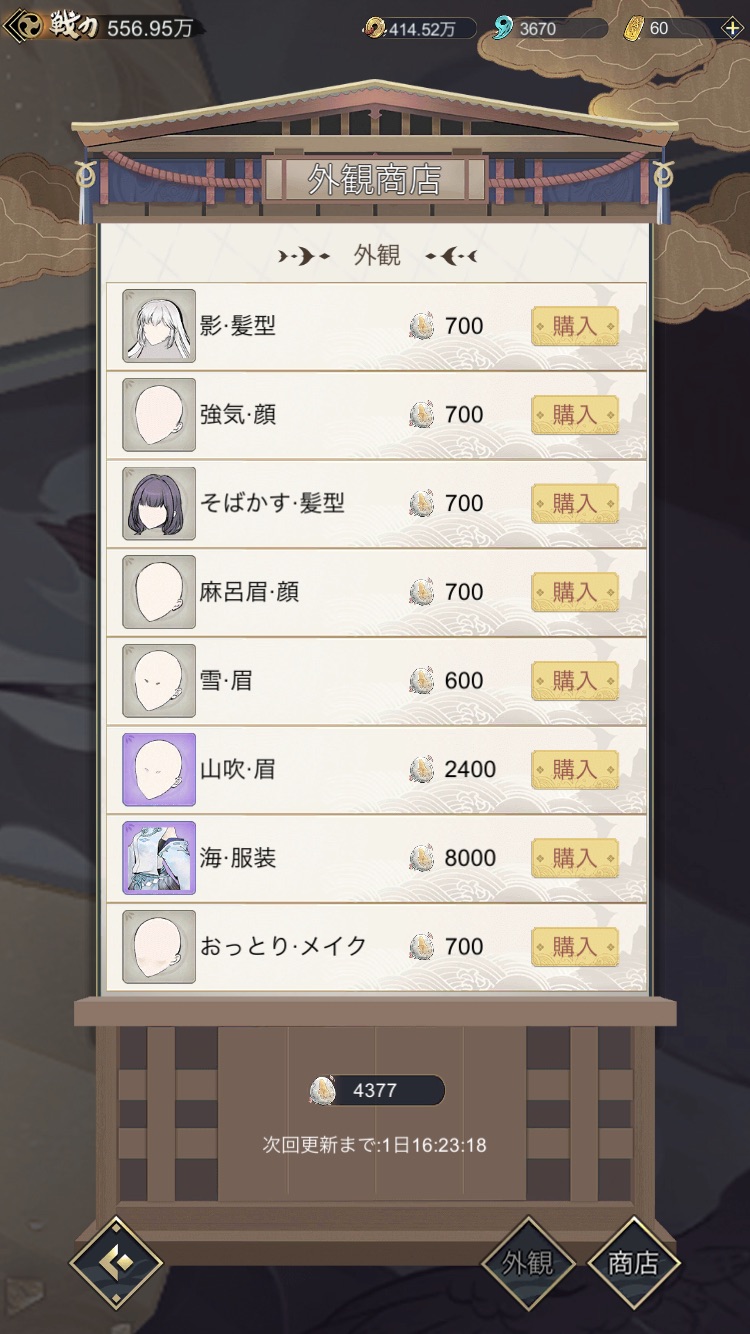Screen dimensions: 750x1334
Task: Buy the 影·髪型 hairstyle for 700
Action: (x=574, y=326)
